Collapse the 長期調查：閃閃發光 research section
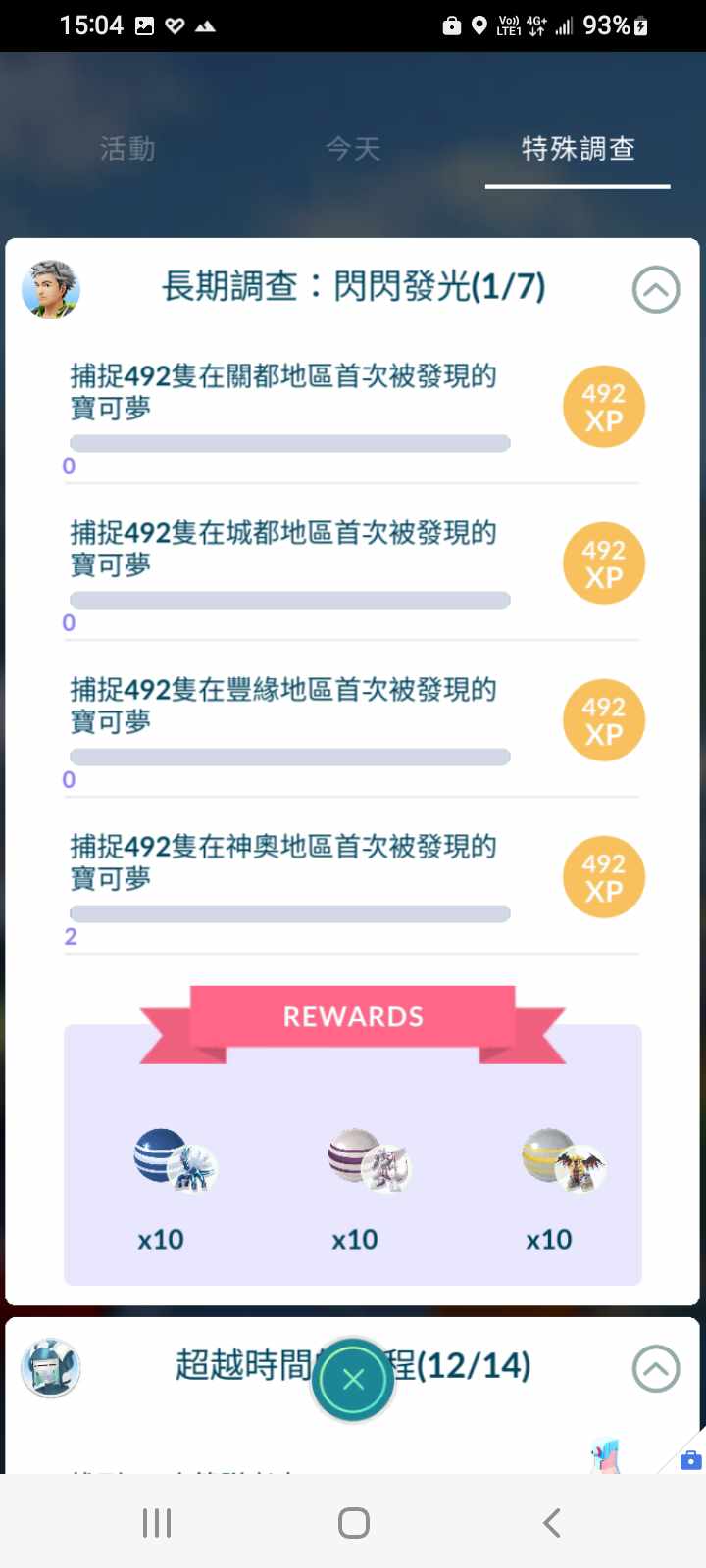 [655, 290]
